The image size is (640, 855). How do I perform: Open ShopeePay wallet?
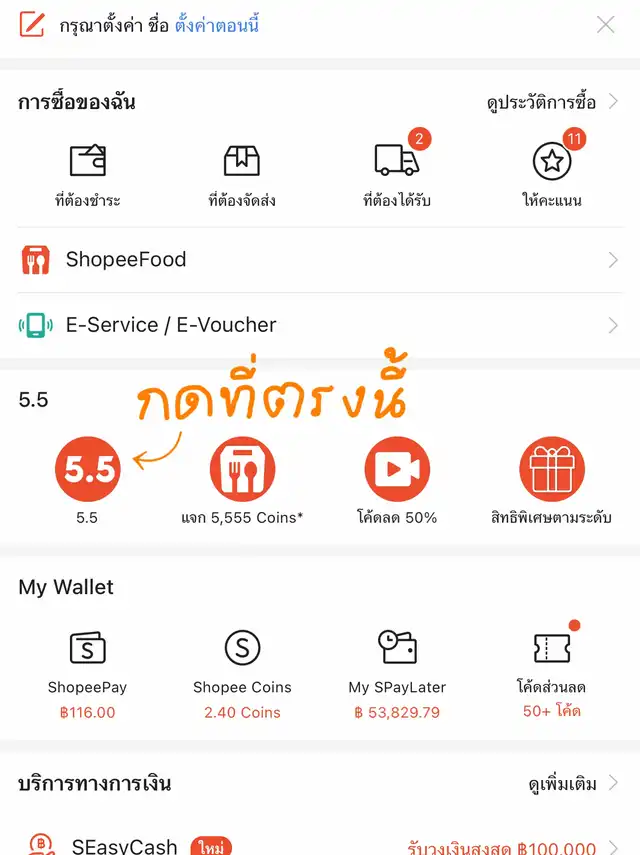[x=88, y=662]
